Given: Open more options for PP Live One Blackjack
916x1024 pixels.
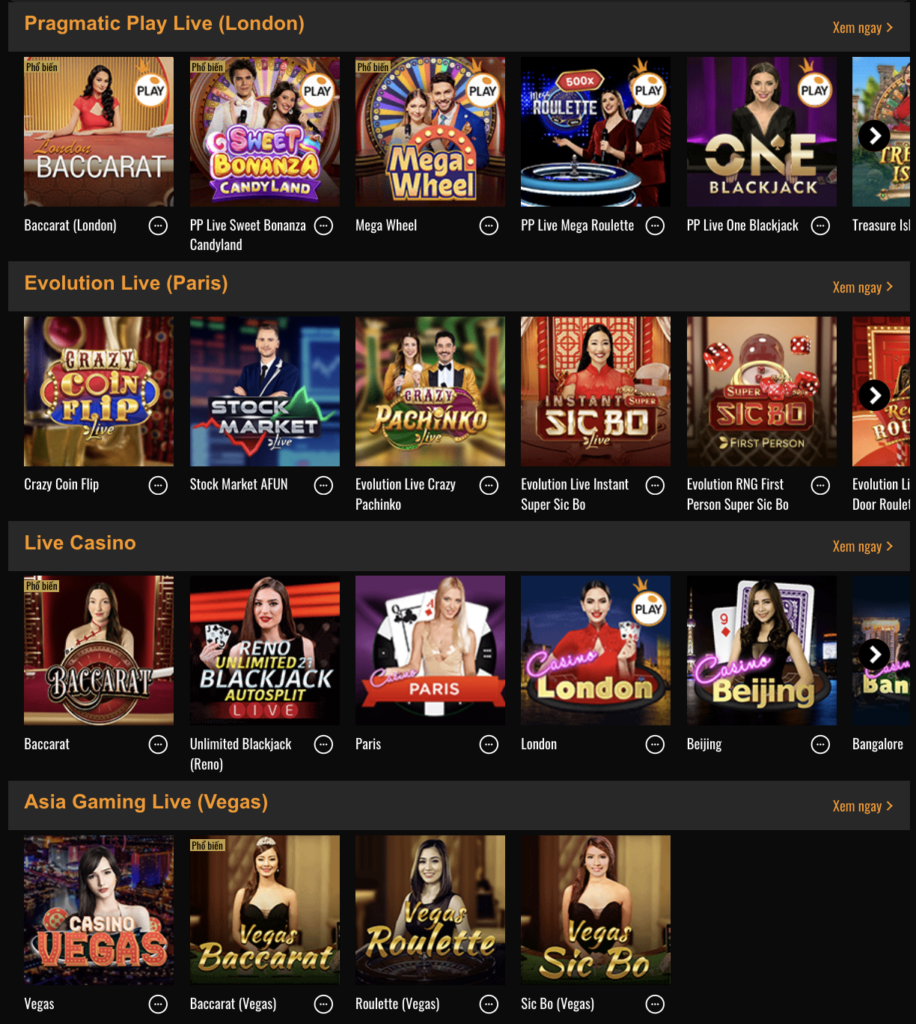Looking at the screenshot, I should [x=821, y=226].
